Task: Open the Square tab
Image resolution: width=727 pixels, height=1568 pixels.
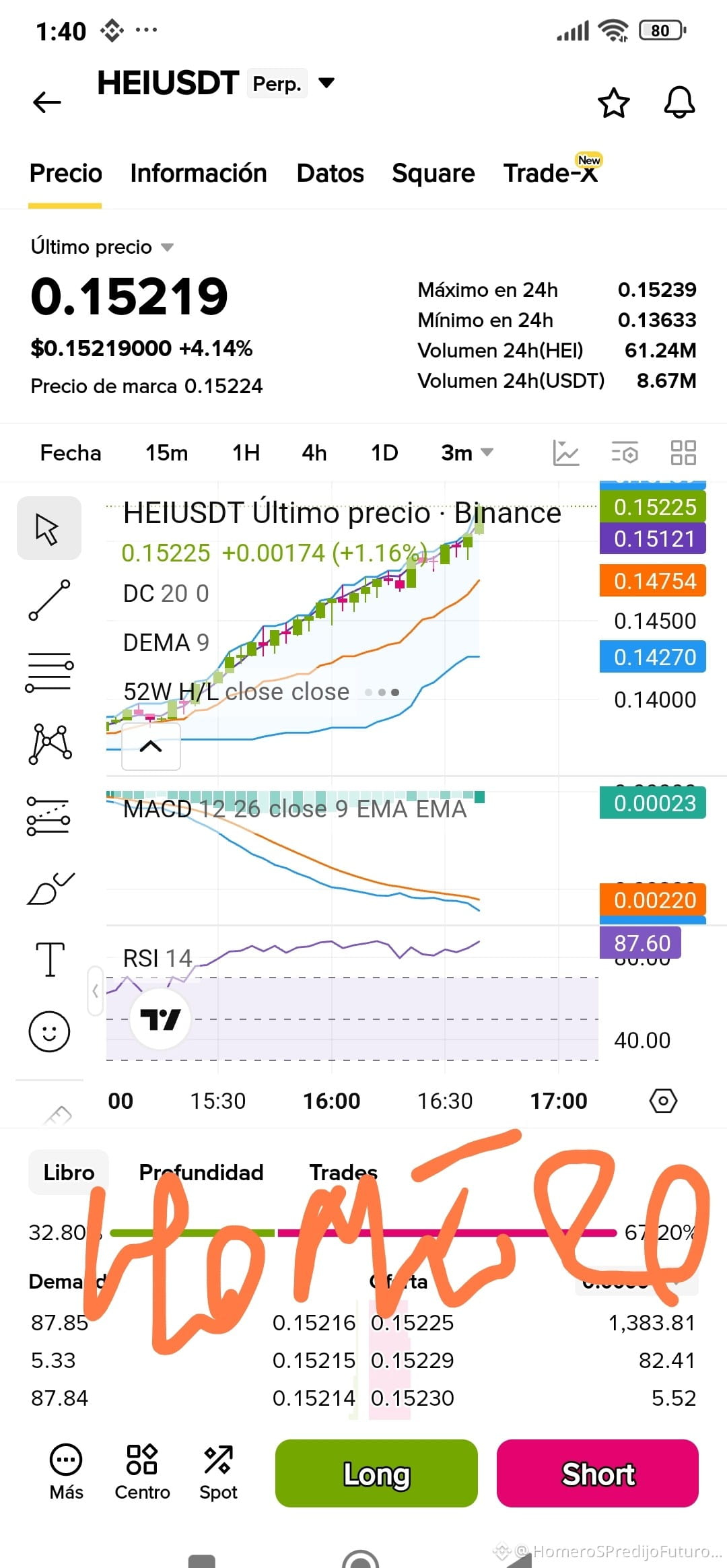Action: (x=434, y=173)
